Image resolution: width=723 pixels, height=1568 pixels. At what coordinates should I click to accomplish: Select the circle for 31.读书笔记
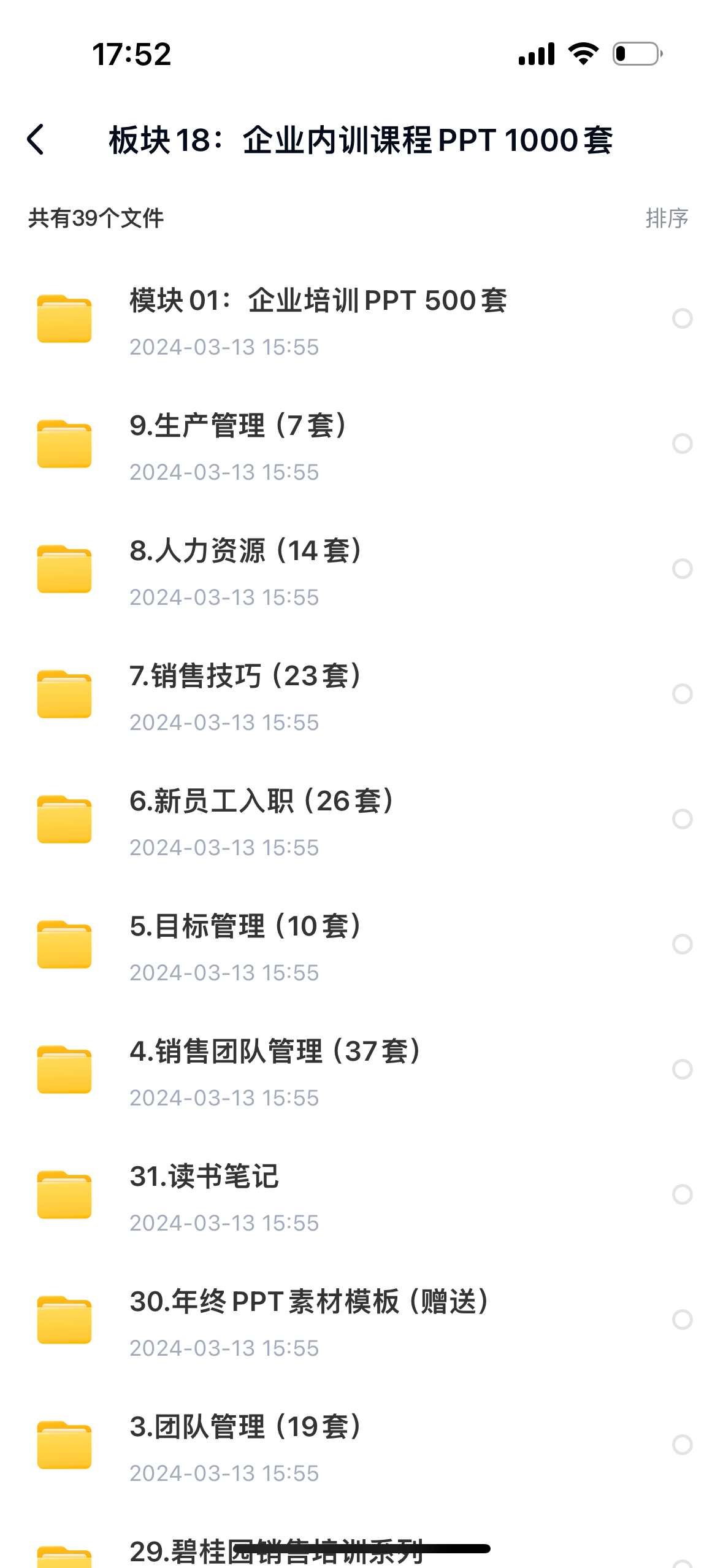coord(682,1194)
